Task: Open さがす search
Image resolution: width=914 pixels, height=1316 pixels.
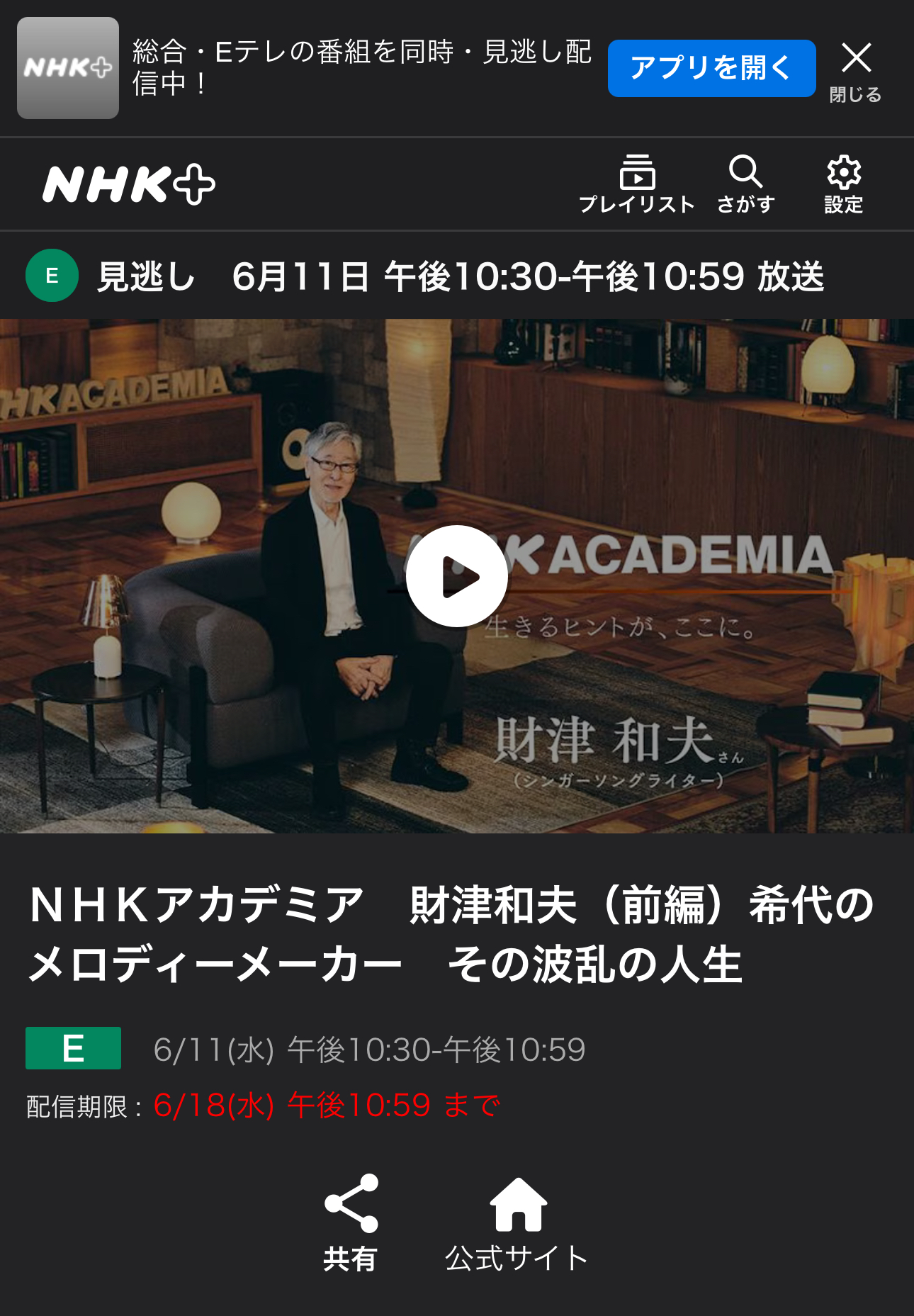Action: point(745,184)
